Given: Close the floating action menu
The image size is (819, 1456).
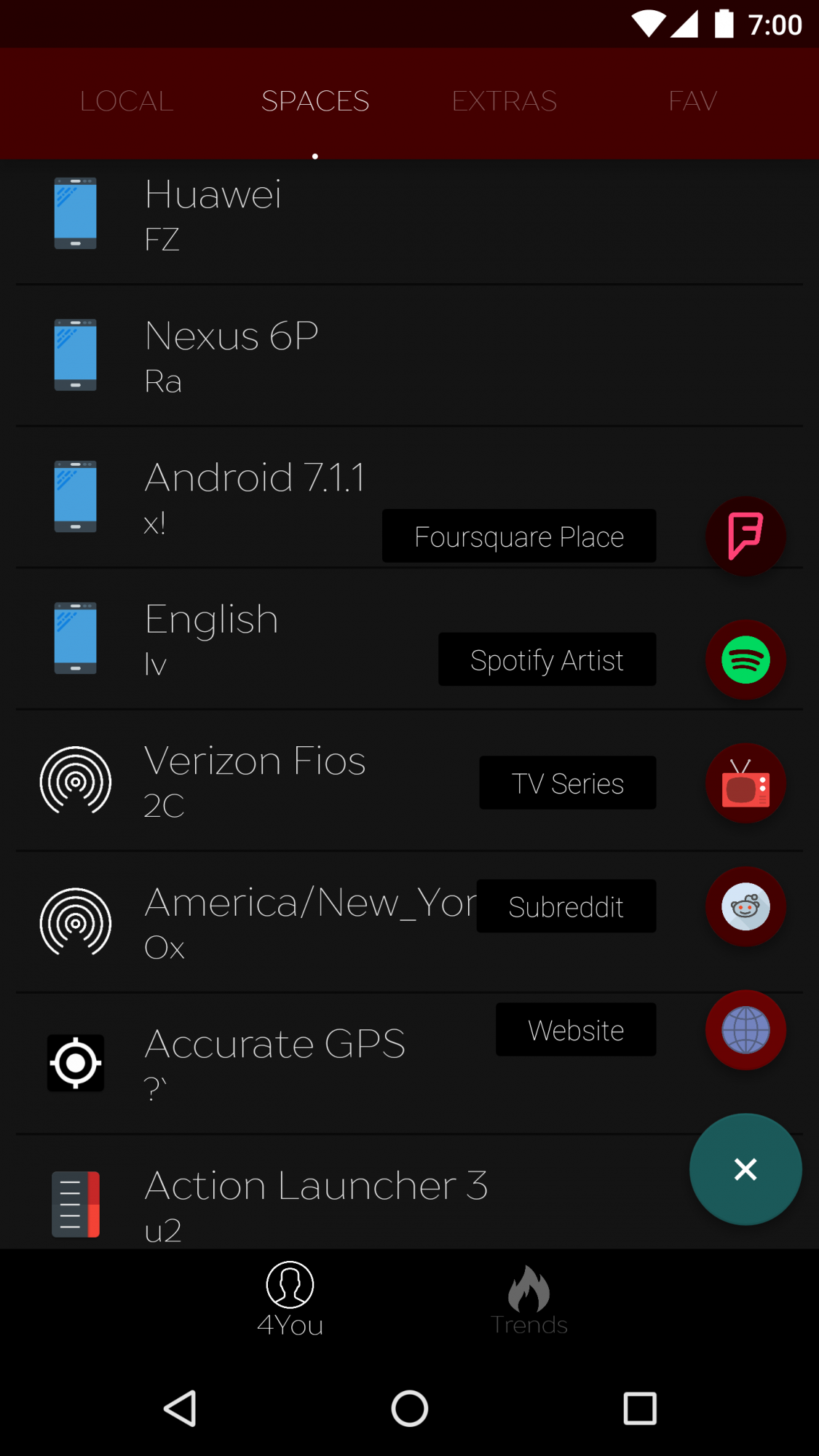Looking at the screenshot, I should click(745, 1169).
